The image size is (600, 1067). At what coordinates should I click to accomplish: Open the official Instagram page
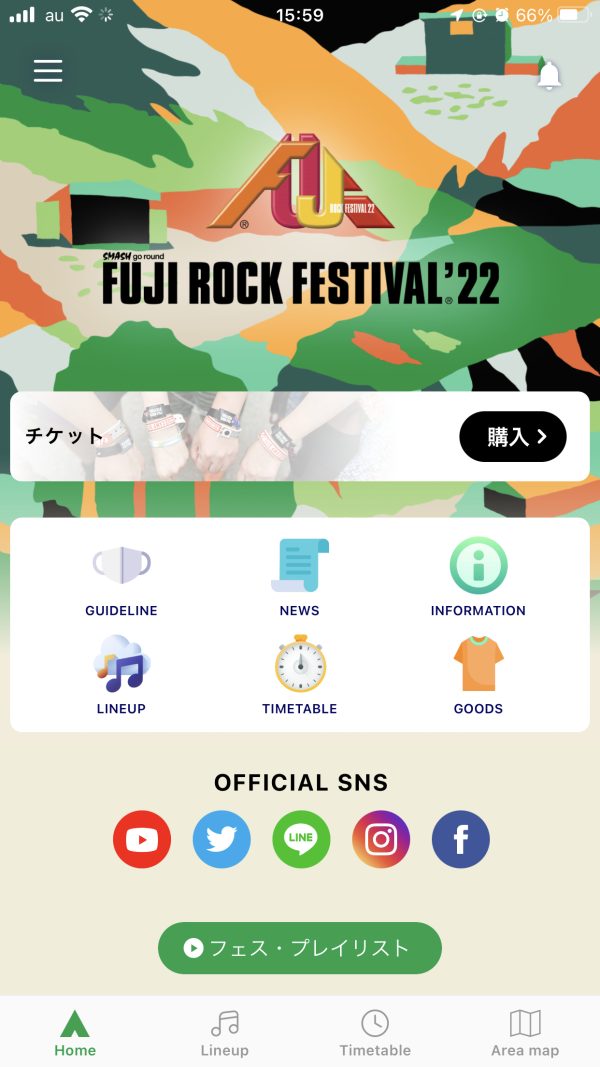(381, 839)
